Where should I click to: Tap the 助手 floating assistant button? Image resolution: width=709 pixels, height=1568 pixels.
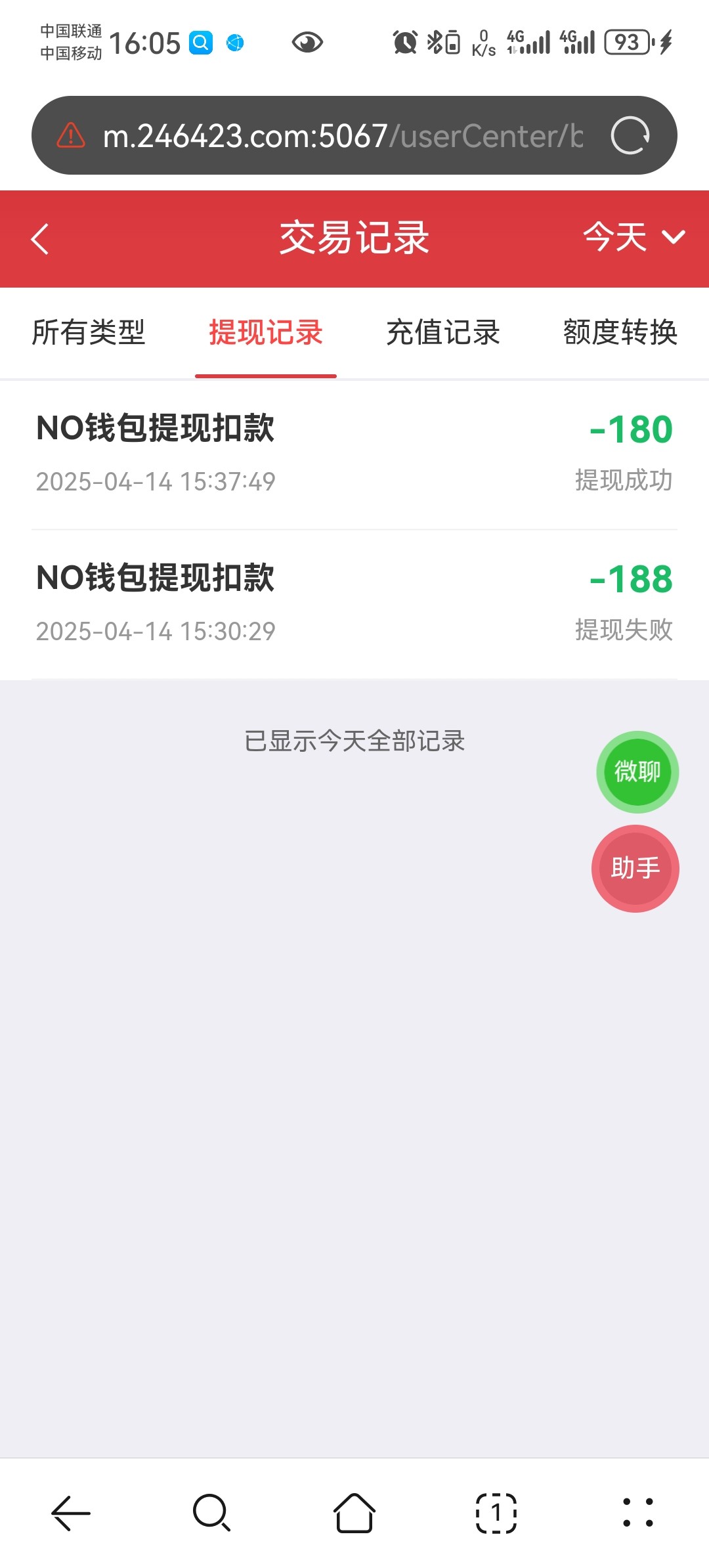coord(635,868)
